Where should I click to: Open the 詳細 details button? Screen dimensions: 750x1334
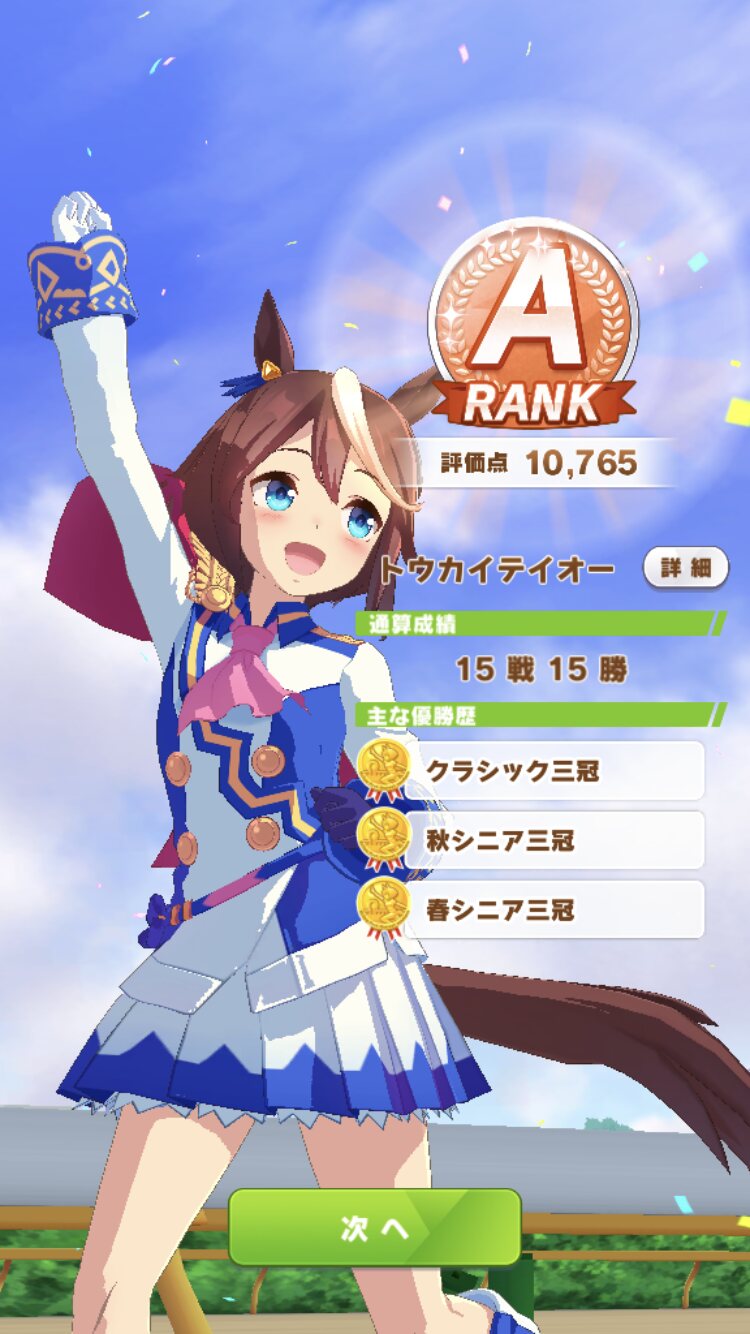(x=686, y=568)
